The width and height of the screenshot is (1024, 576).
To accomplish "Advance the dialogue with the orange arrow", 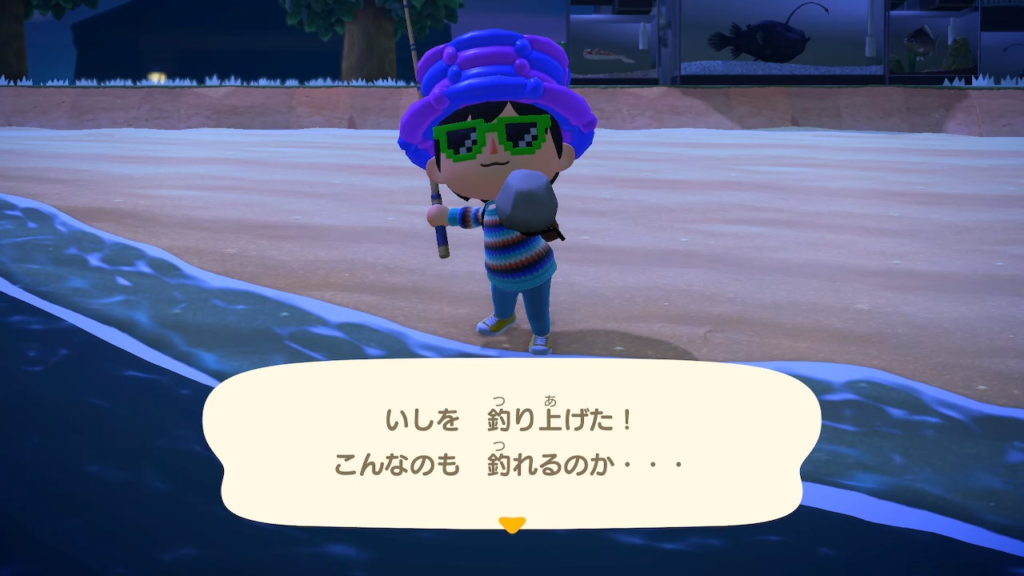I will pos(512,524).
